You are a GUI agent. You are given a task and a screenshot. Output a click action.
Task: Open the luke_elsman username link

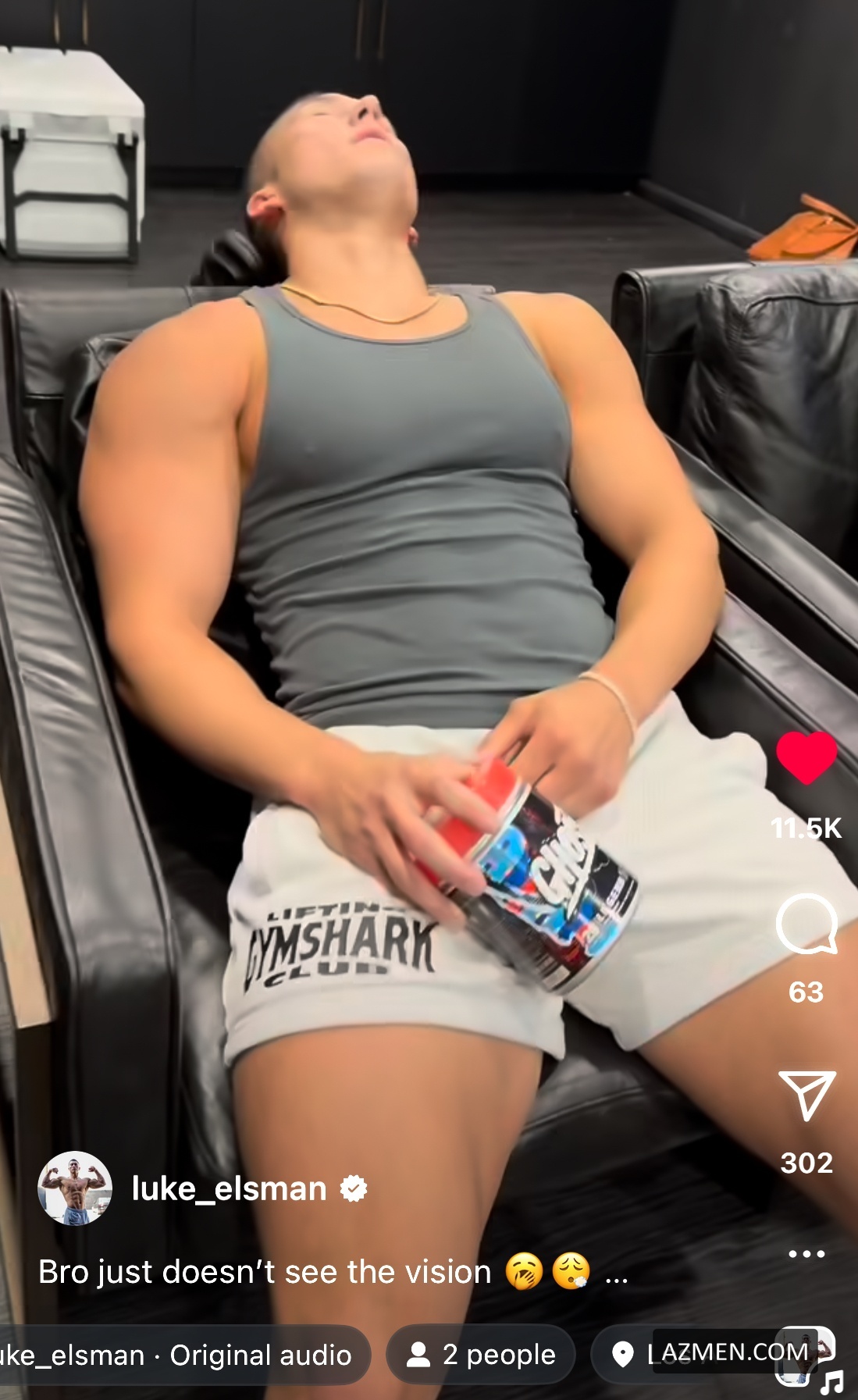(x=229, y=1188)
